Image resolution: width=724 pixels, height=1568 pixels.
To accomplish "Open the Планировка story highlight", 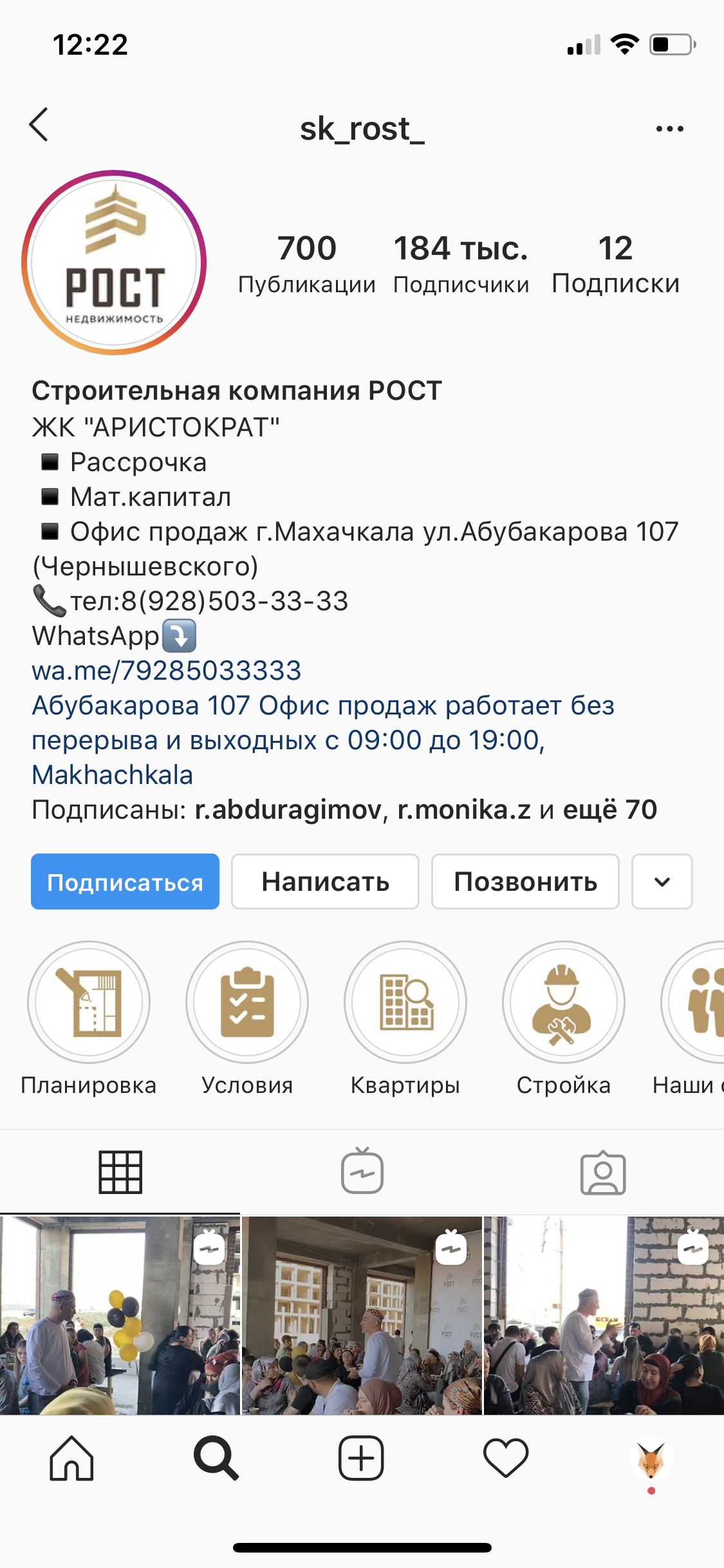I will pos(89,1002).
